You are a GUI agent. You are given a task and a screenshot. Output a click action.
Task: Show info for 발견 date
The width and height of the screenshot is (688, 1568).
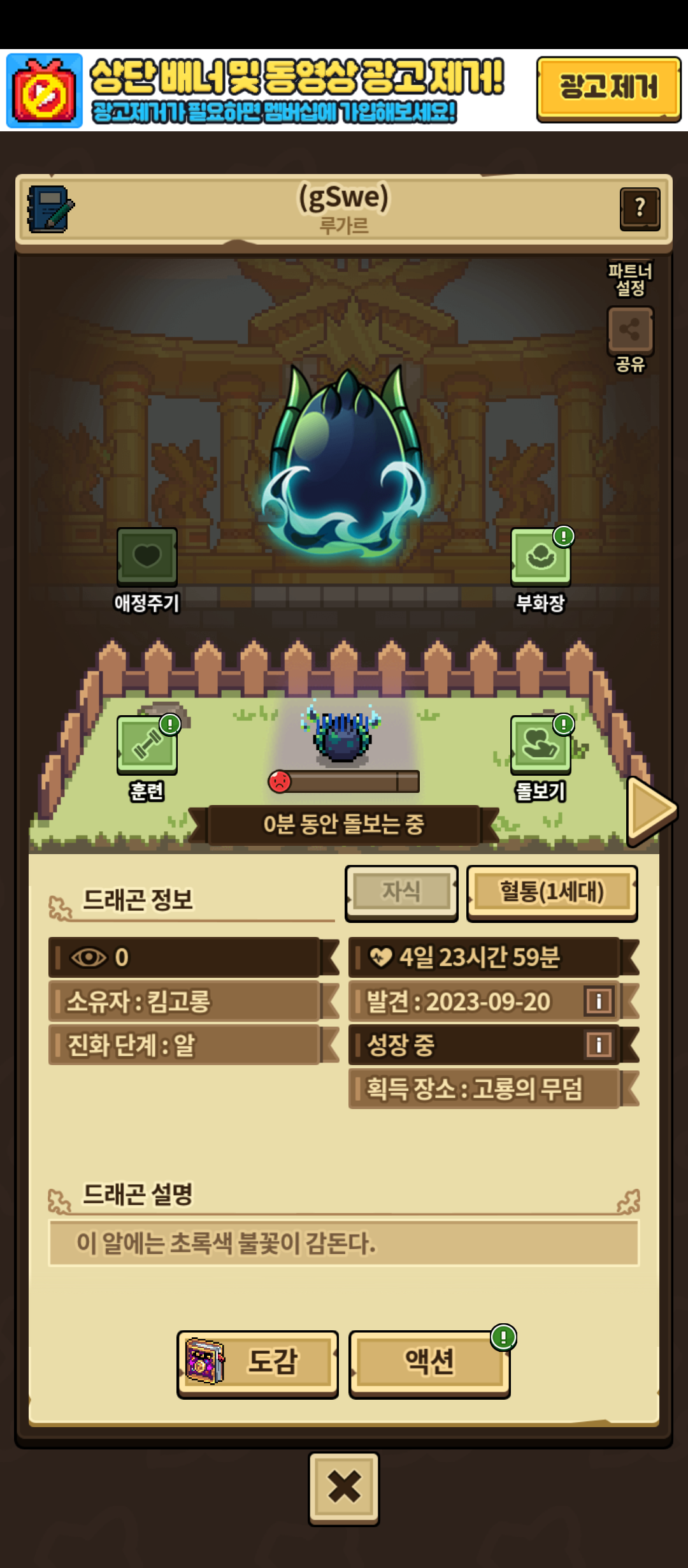tap(598, 1001)
